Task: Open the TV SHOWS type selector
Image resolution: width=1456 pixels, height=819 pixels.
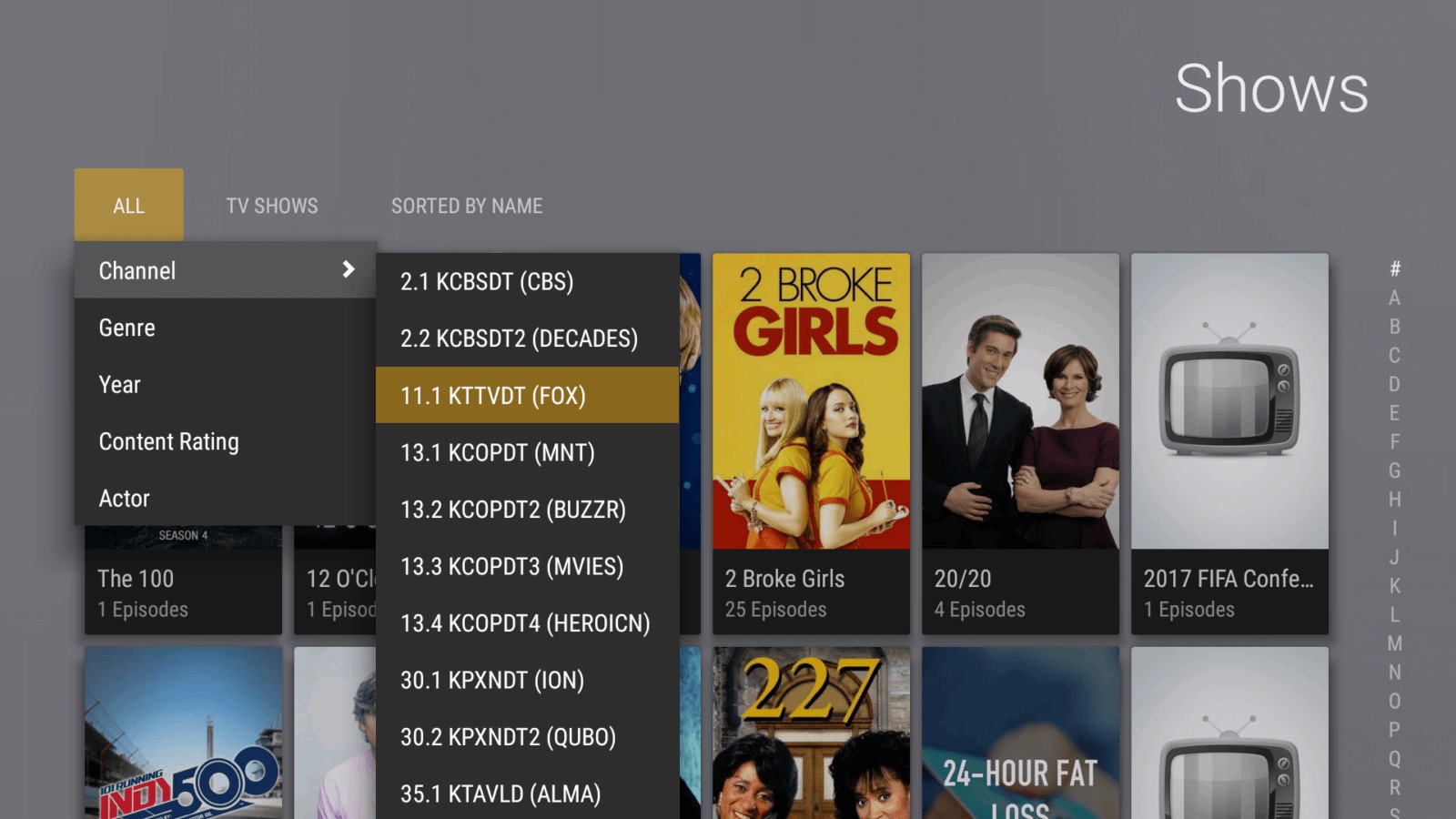Action: pos(272,206)
